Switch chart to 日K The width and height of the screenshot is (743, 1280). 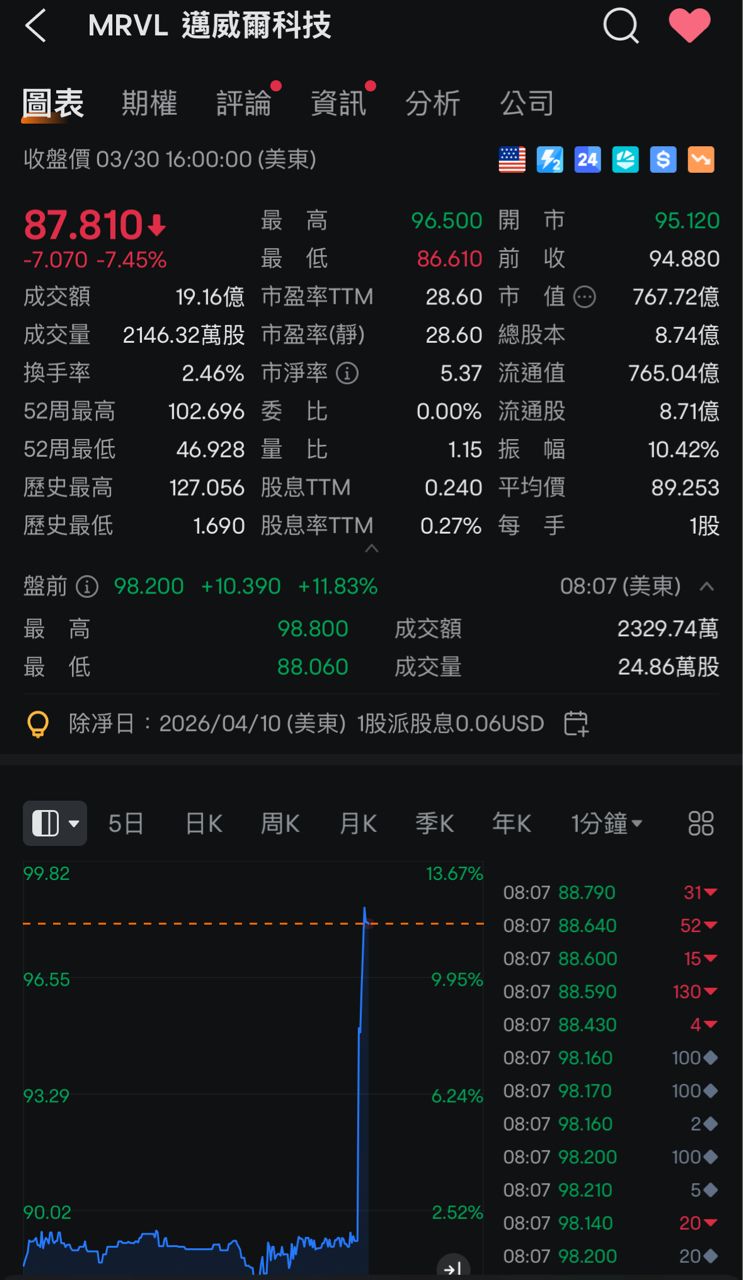point(203,823)
